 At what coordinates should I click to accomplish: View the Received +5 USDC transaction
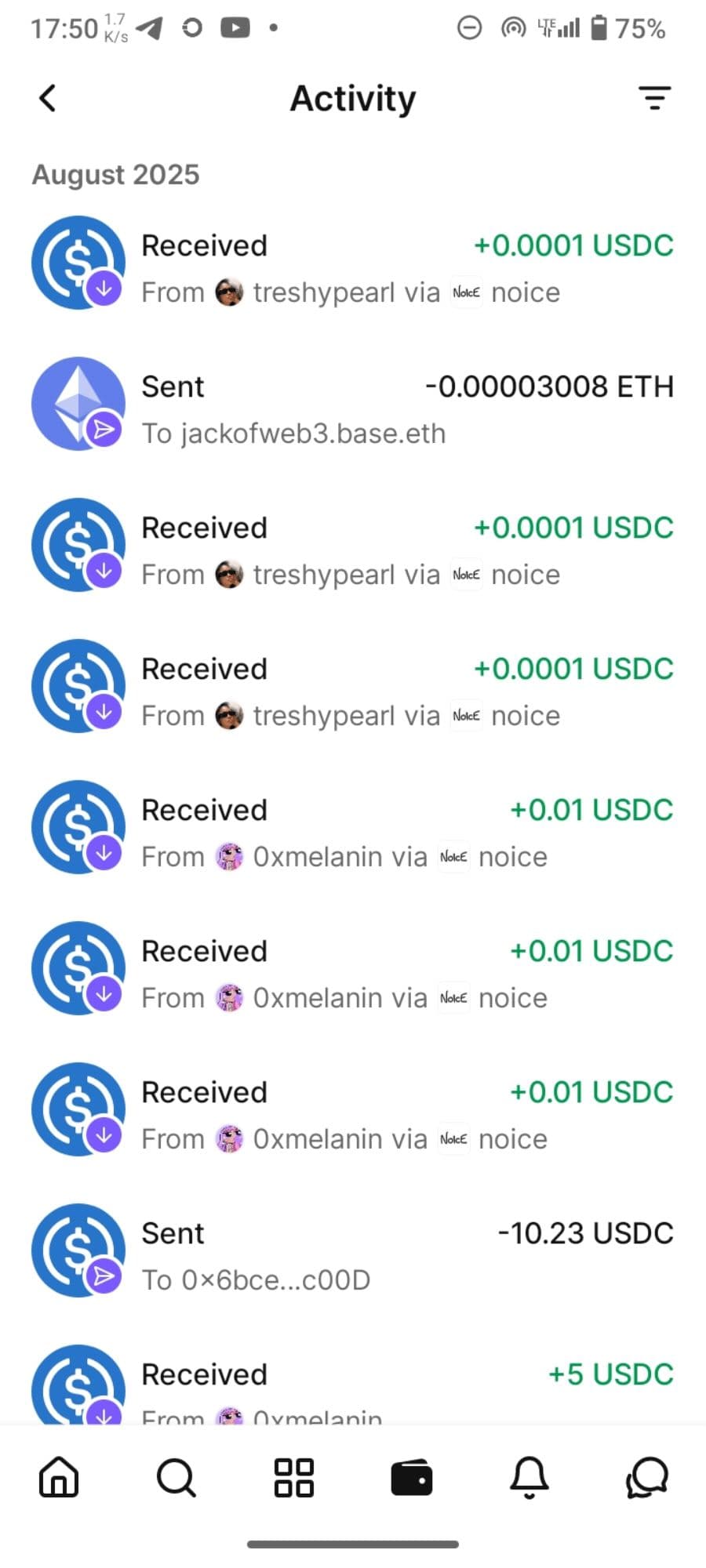353,1388
